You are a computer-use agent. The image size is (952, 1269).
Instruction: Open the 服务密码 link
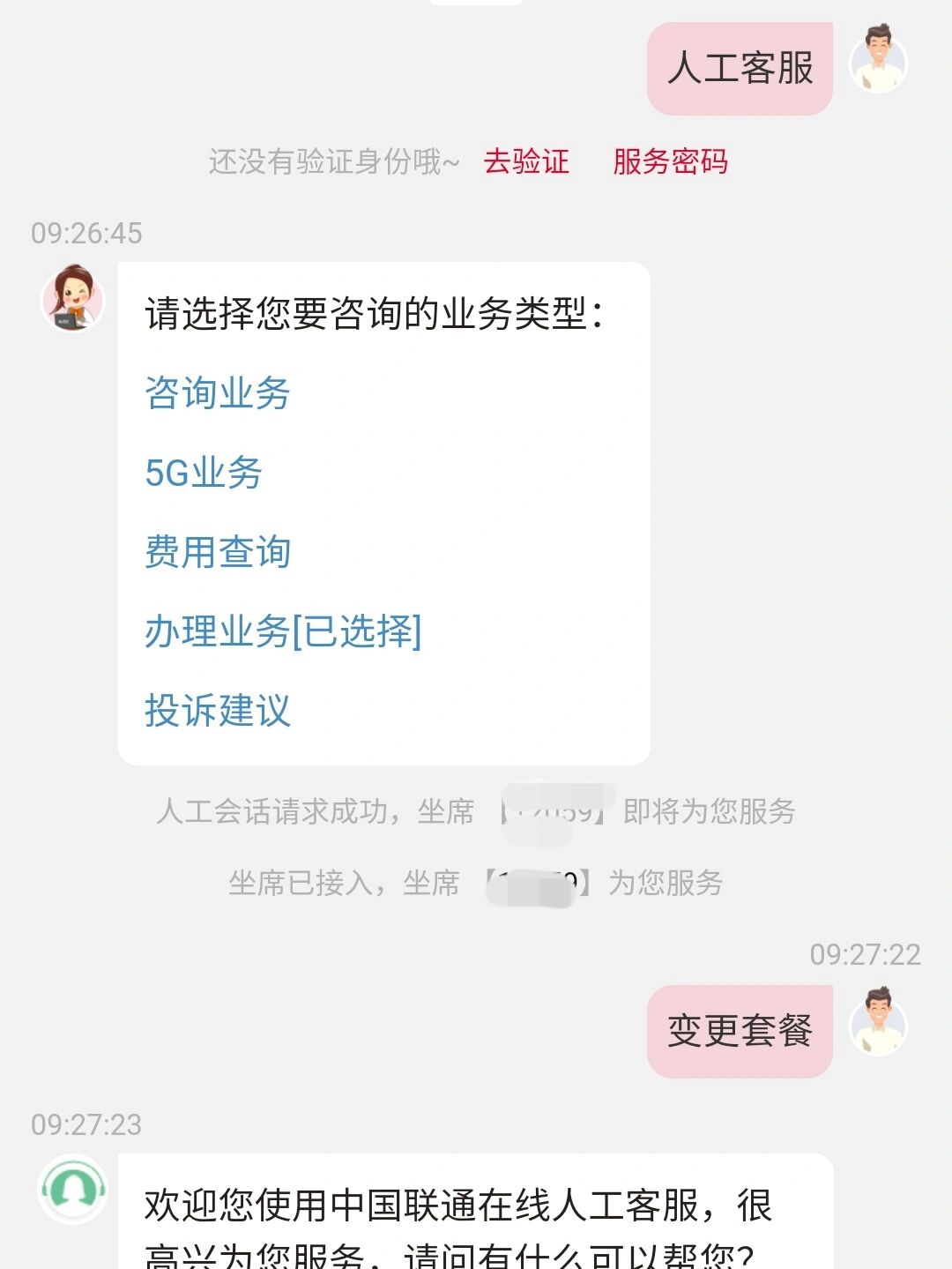(670, 161)
